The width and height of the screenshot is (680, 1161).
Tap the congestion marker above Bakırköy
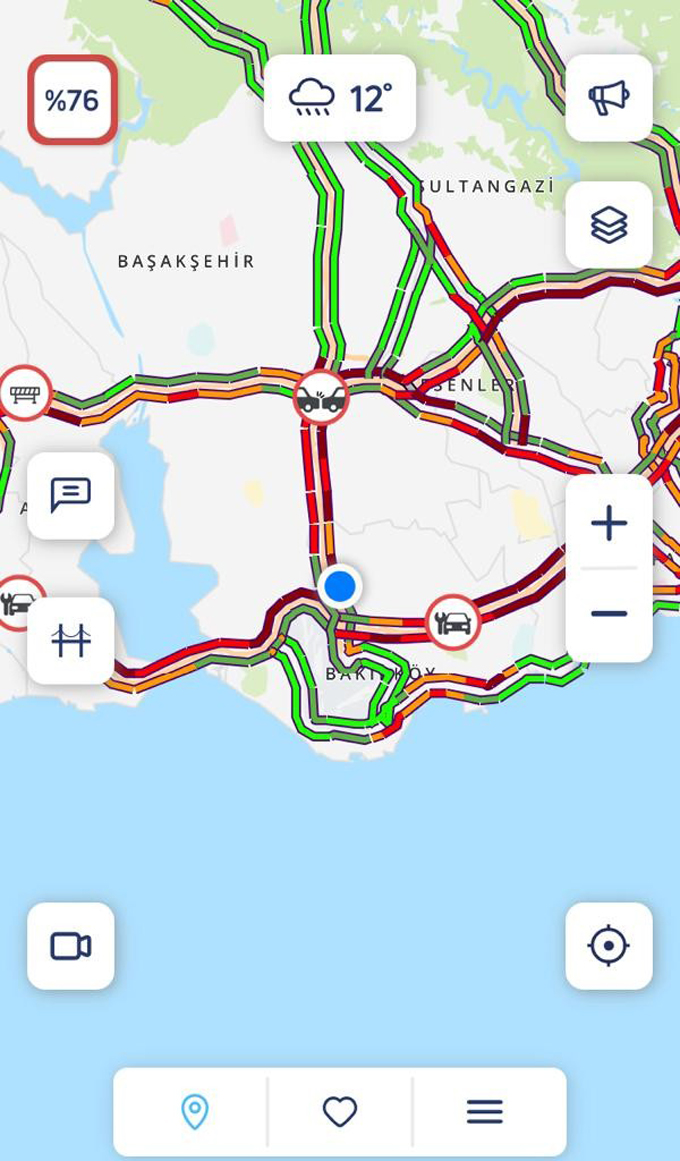(453, 622)
